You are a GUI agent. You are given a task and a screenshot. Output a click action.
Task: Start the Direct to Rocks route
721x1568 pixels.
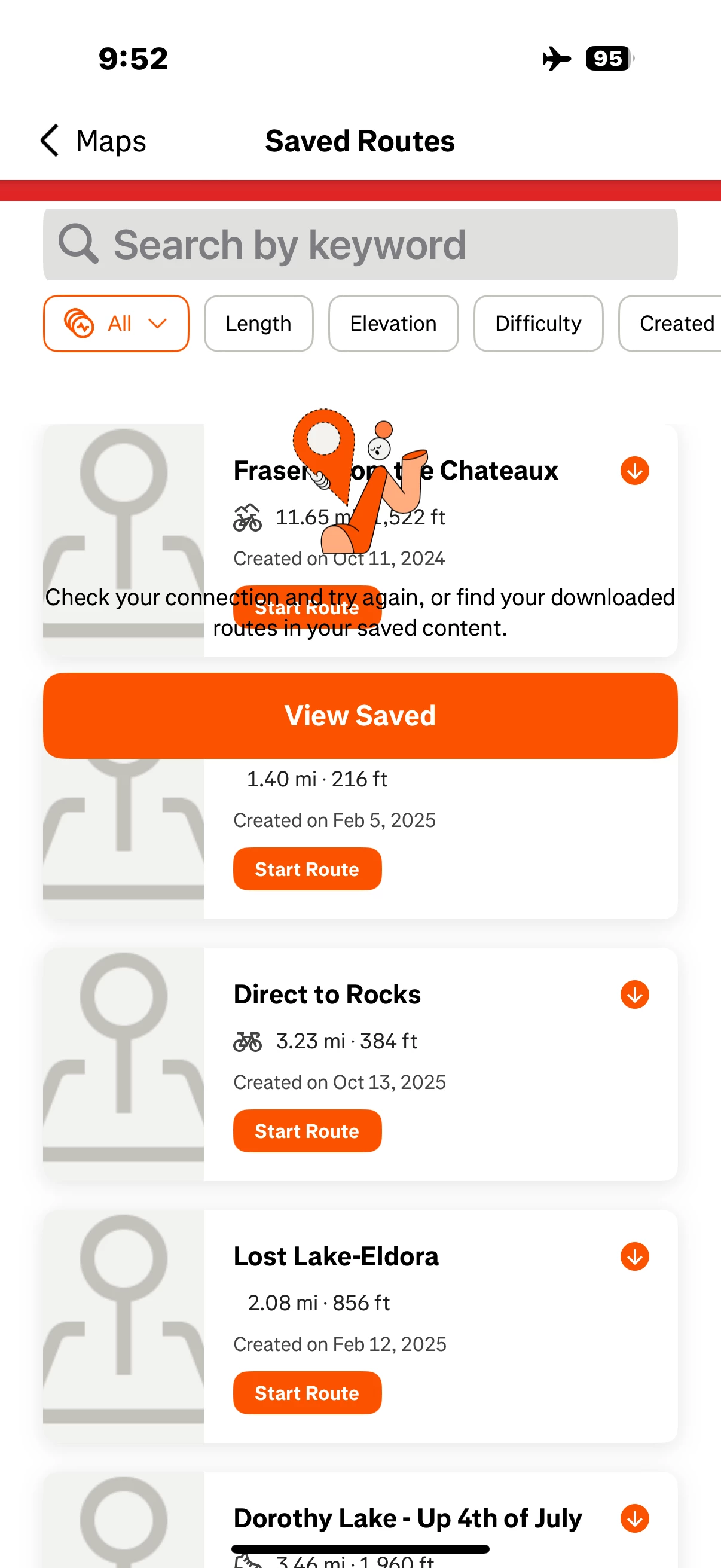coord(307,1131)
